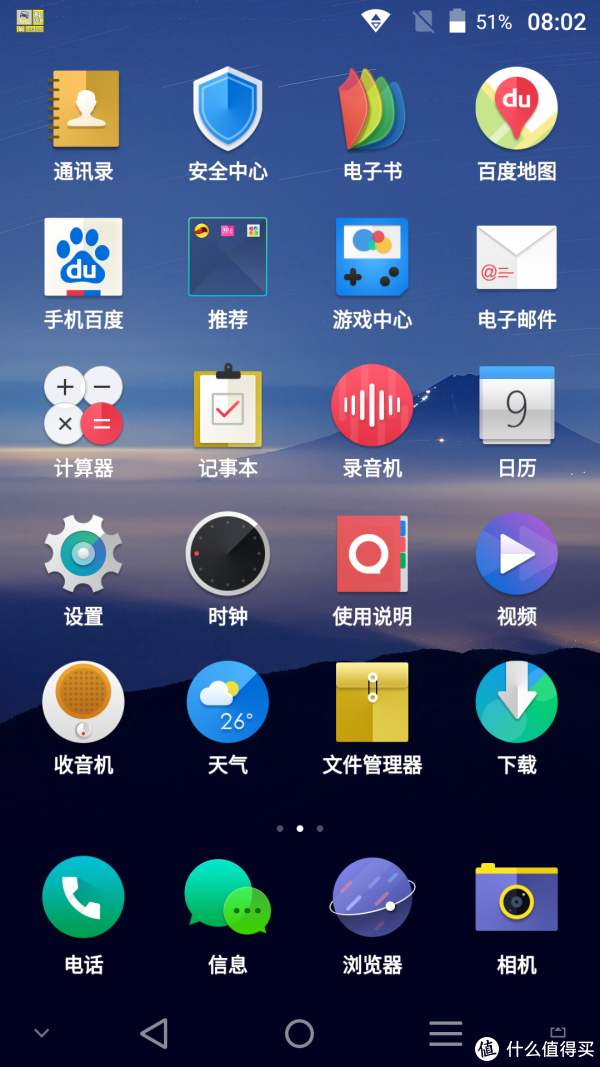Viewport: 600px width, 1067px height.
Task: Launch the 时钟 clock app
Action: [228, 554]
